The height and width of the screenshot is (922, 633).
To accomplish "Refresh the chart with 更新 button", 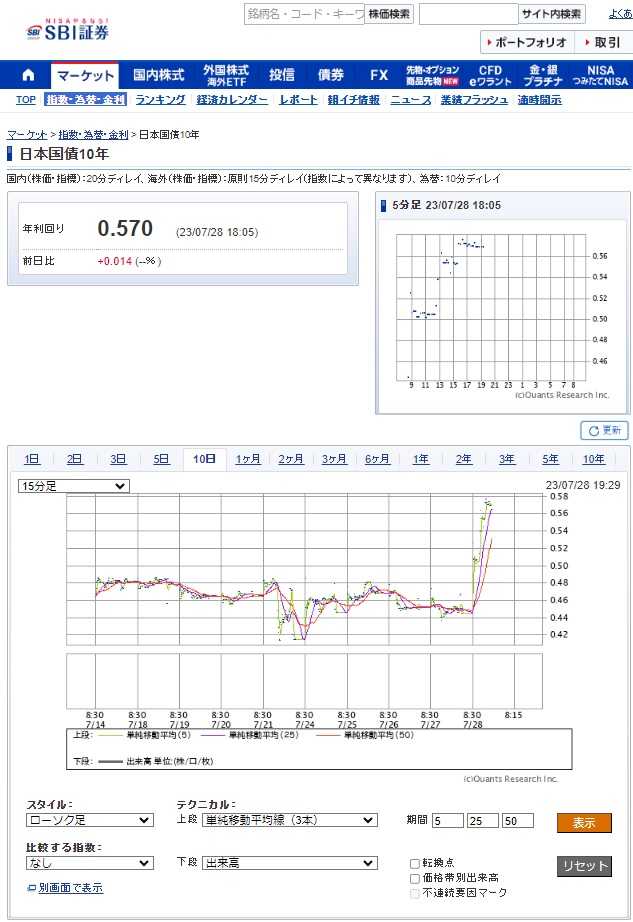I will (604, 430).
